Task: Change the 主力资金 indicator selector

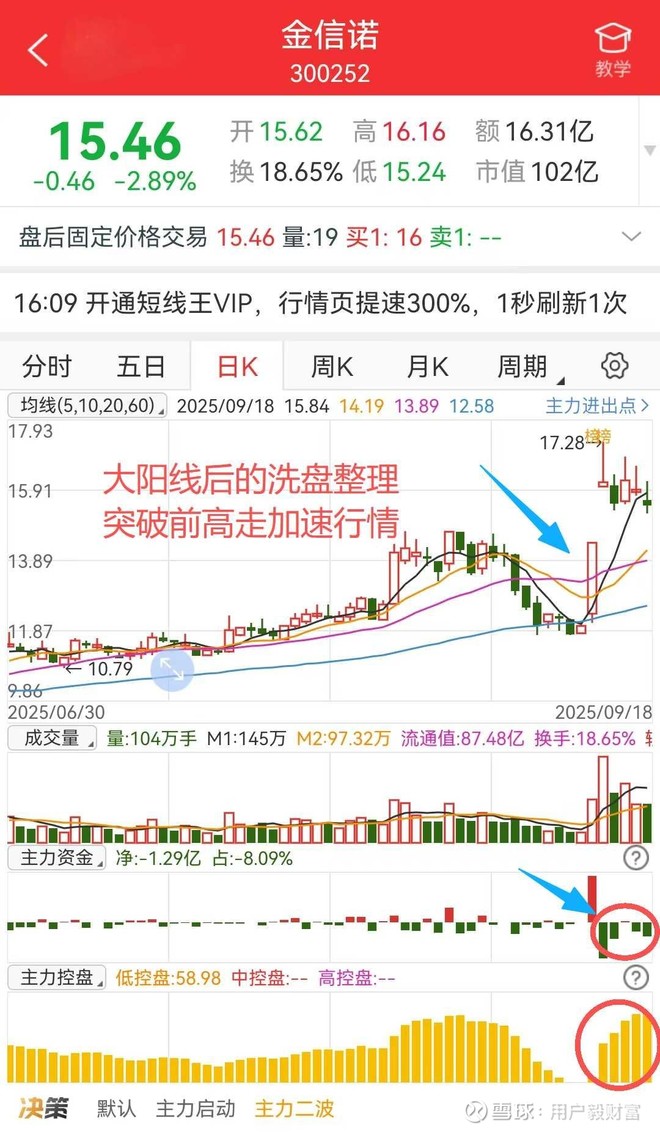Action: point(57,858)
